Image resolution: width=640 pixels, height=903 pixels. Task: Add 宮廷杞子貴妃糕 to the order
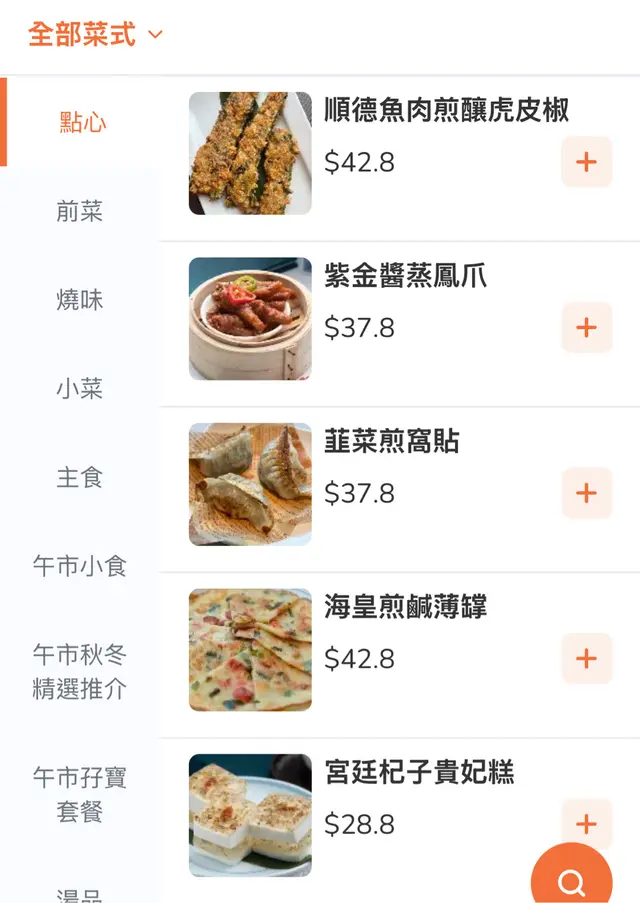point(586,824)
